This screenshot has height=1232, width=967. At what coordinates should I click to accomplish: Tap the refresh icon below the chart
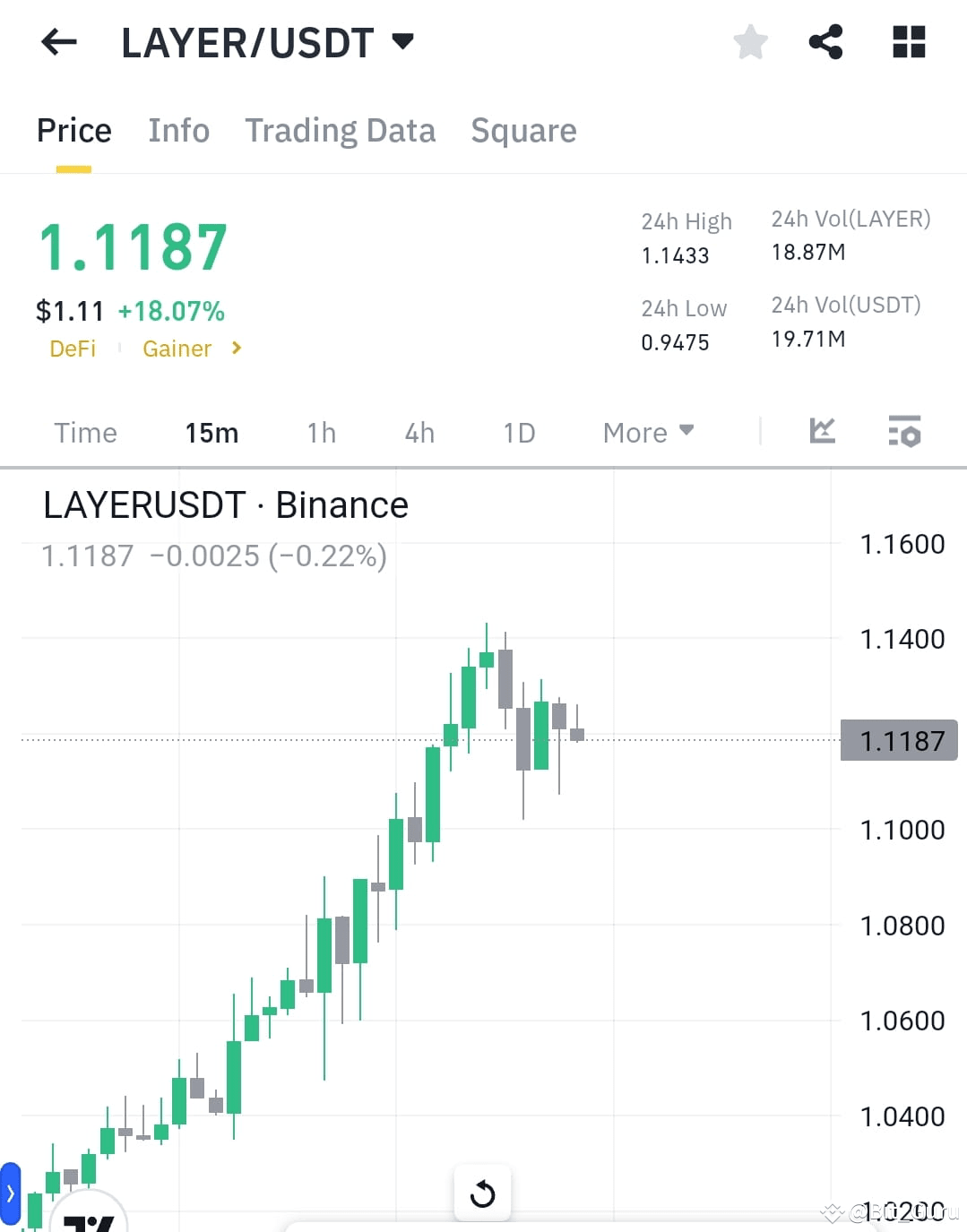[483, 1193]
